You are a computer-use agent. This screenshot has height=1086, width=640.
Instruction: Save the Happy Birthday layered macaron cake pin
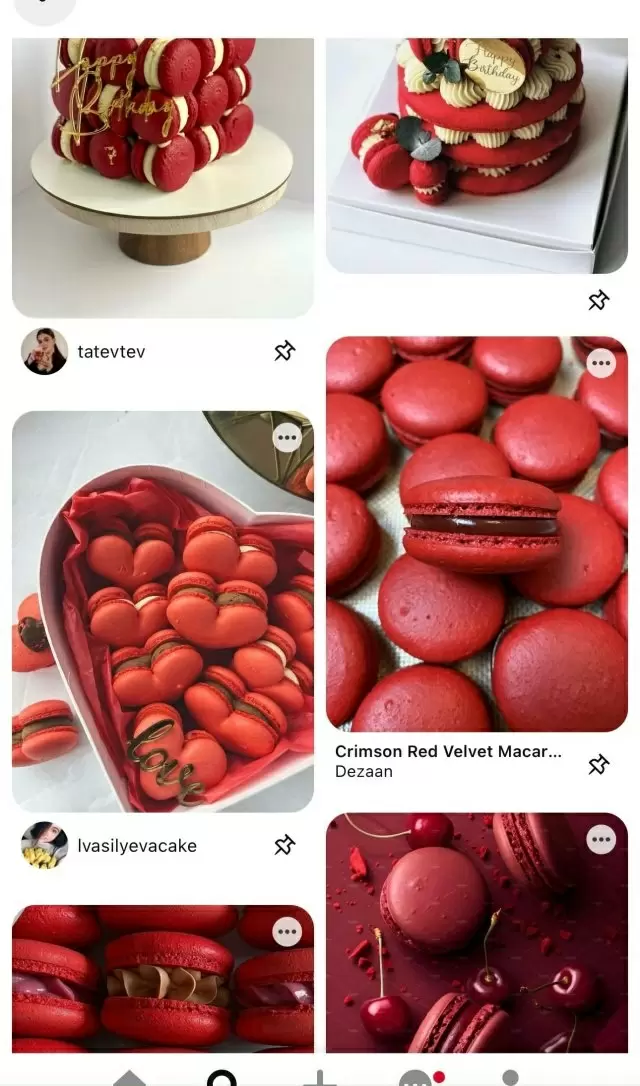tap(598, 300)
